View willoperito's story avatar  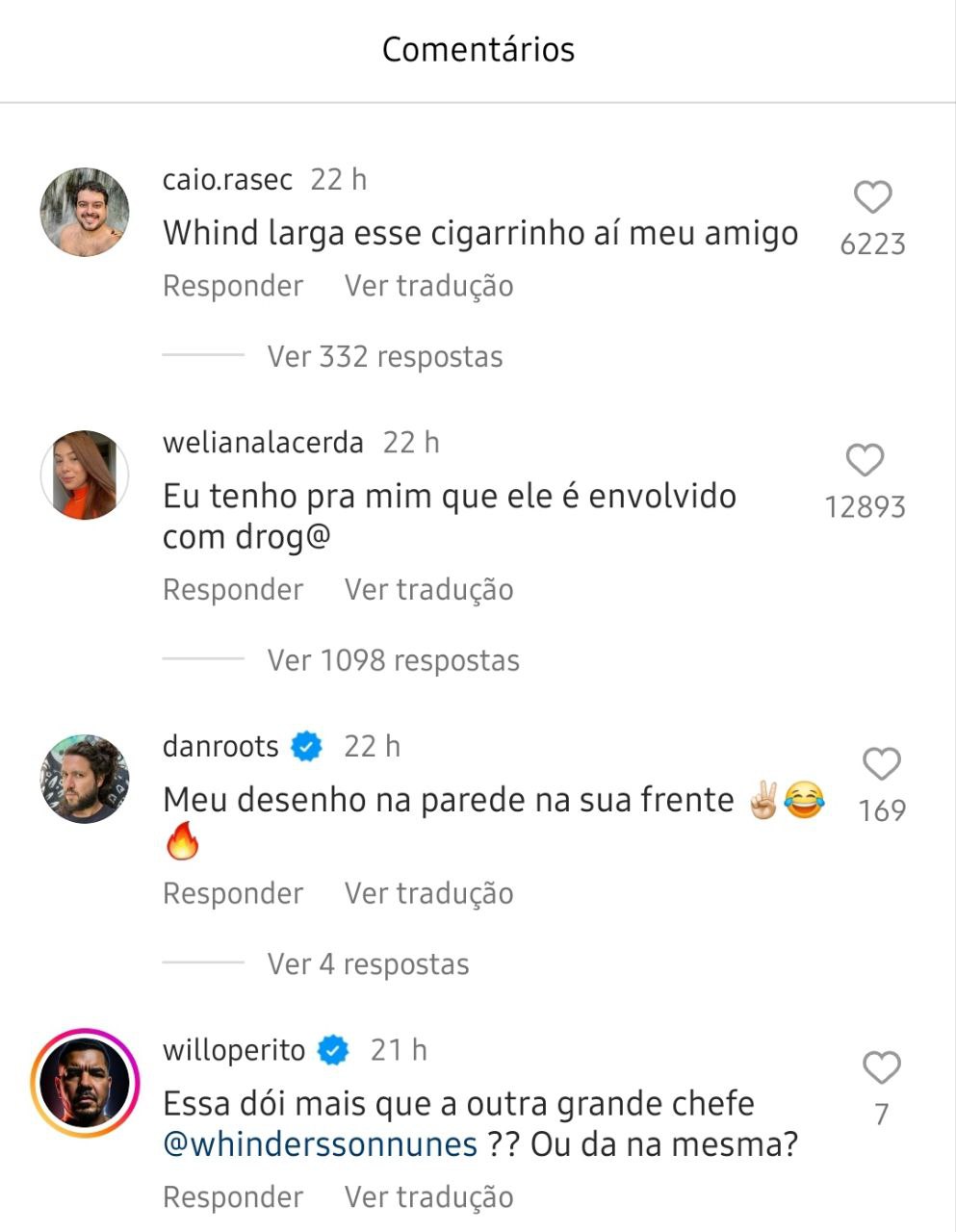(85, 1083)
